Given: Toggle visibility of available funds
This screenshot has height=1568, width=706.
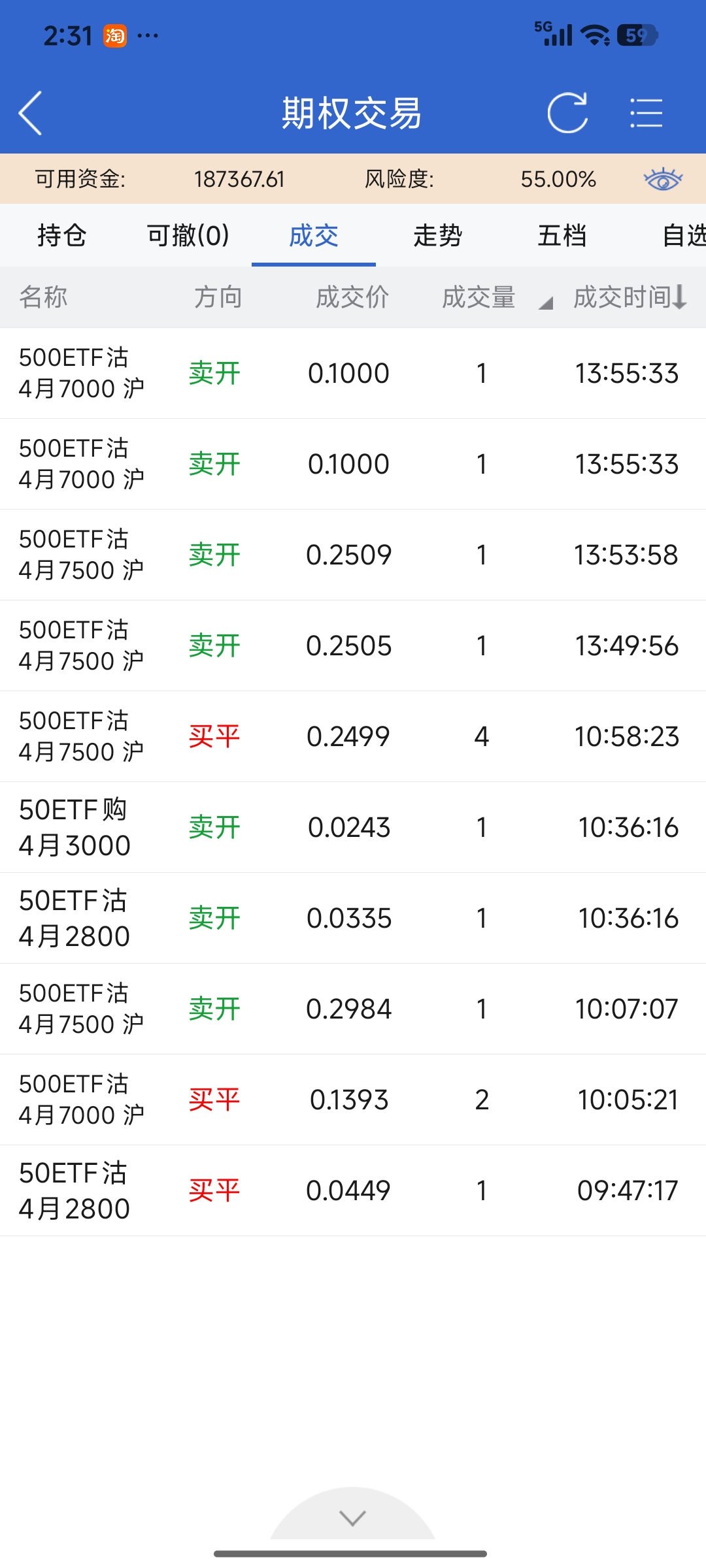Looking at the screenshot, I should (x=663, y=179).
